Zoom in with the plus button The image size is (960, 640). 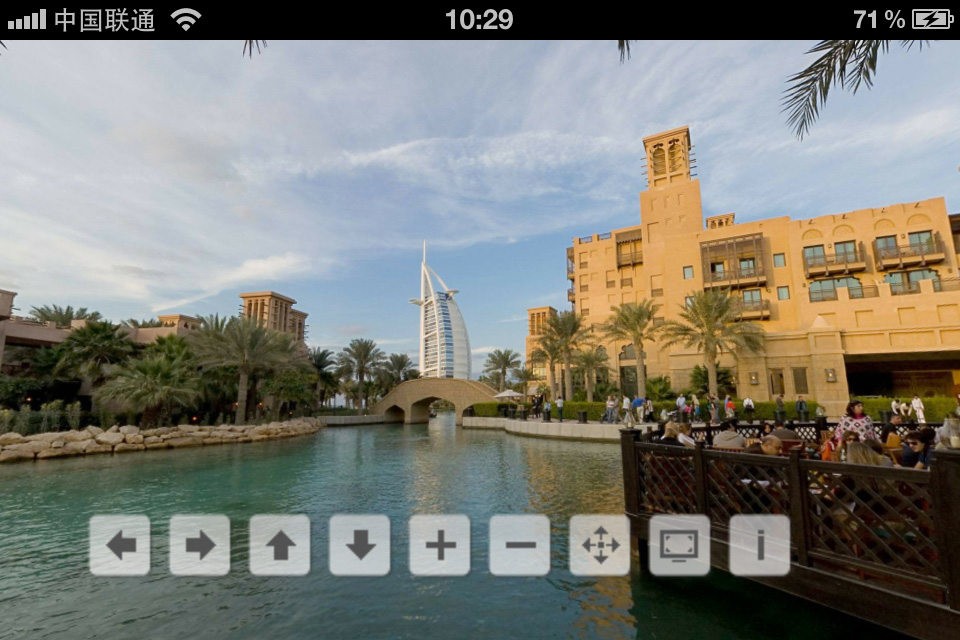(440, 545)
